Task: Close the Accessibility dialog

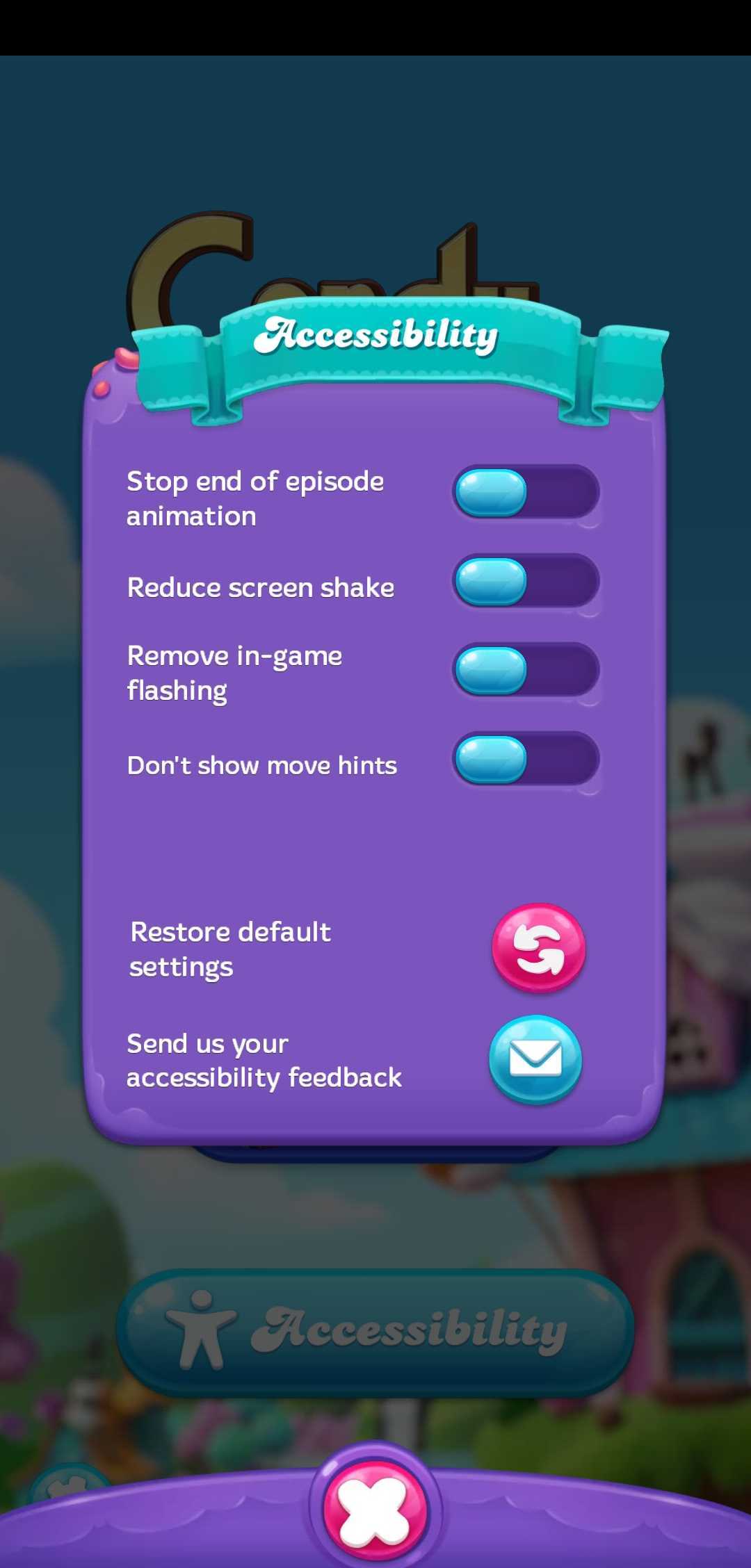Action: pos(375,1508)
